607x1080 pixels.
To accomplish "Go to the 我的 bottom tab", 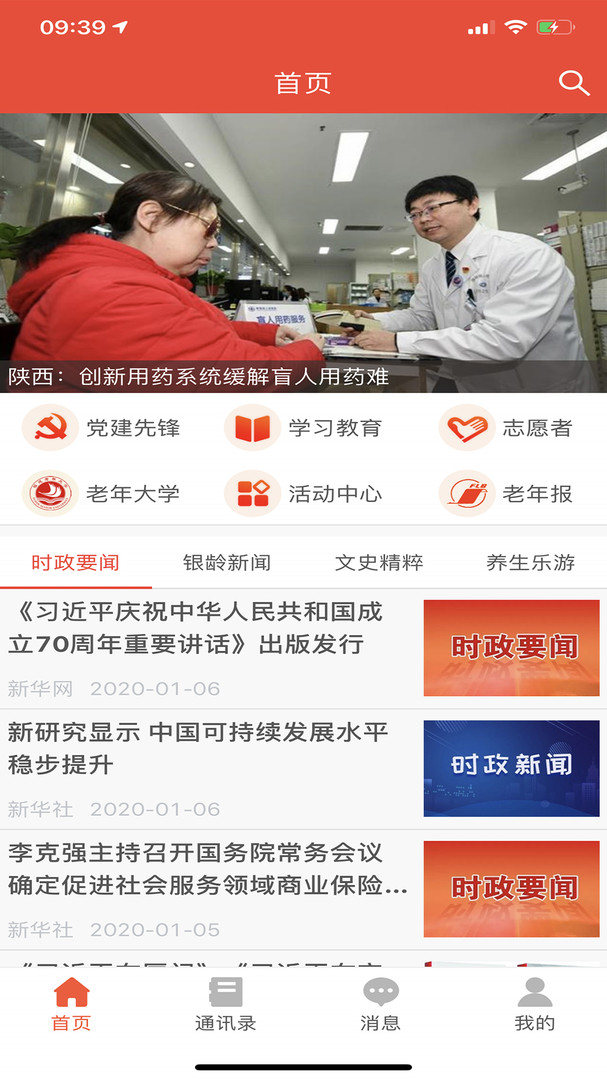I will click(534, 1004).
